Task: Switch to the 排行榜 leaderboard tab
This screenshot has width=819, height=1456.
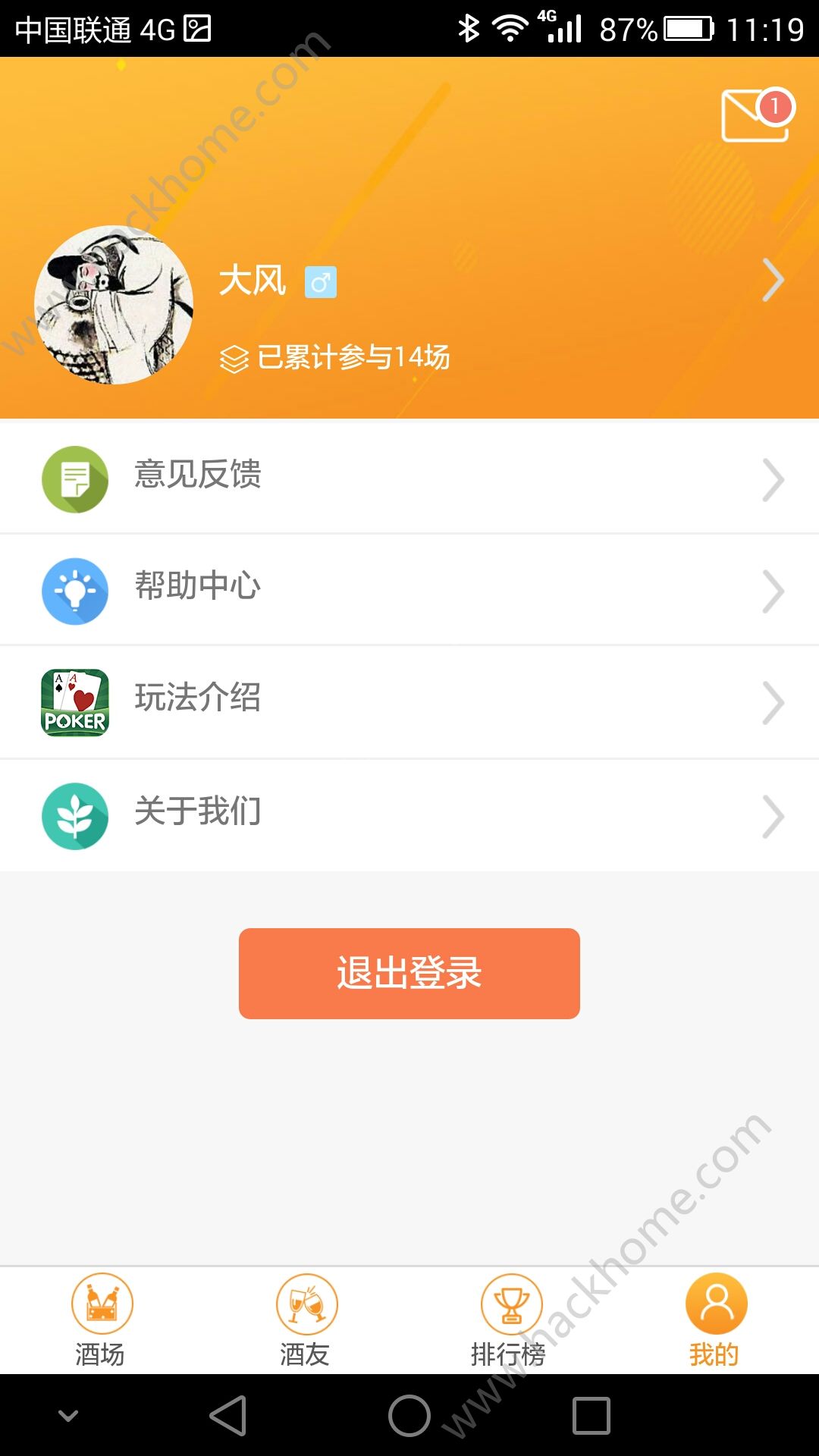Action: [x=511, y=1319]
